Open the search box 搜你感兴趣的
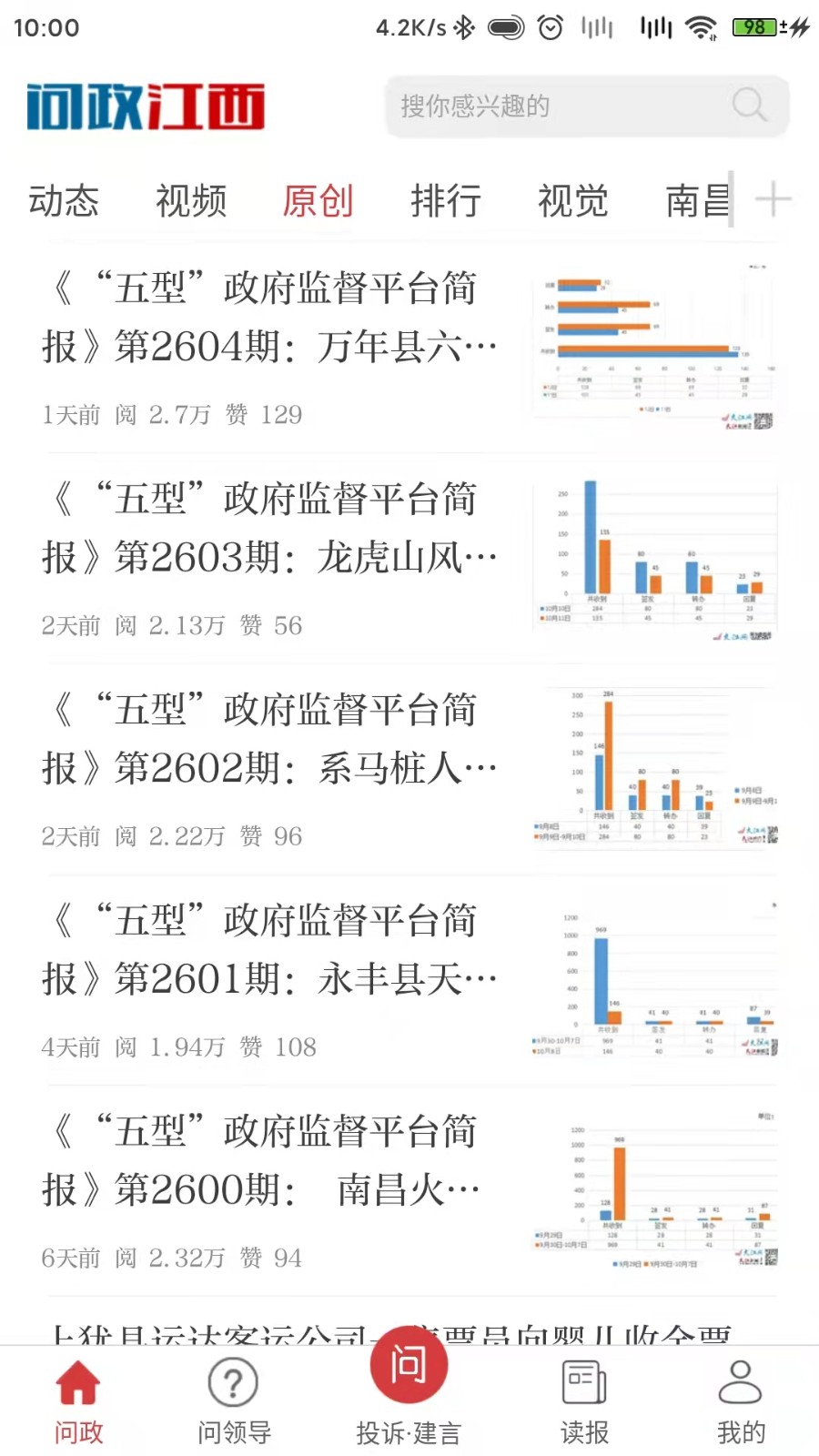Screen dimensions: 819x1456 point(587,106)
